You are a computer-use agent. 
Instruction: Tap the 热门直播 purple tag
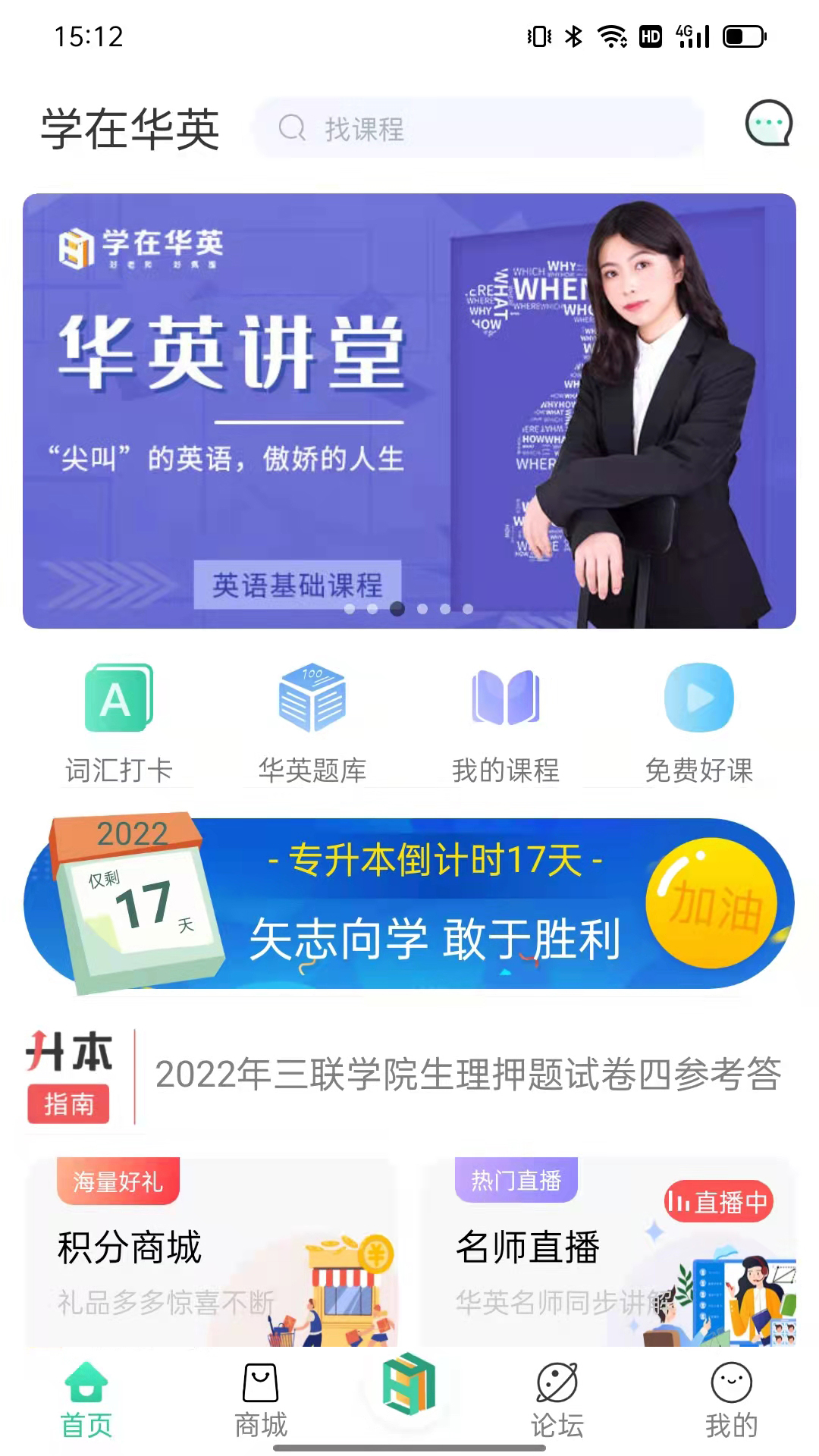[x=515, y=1181]
